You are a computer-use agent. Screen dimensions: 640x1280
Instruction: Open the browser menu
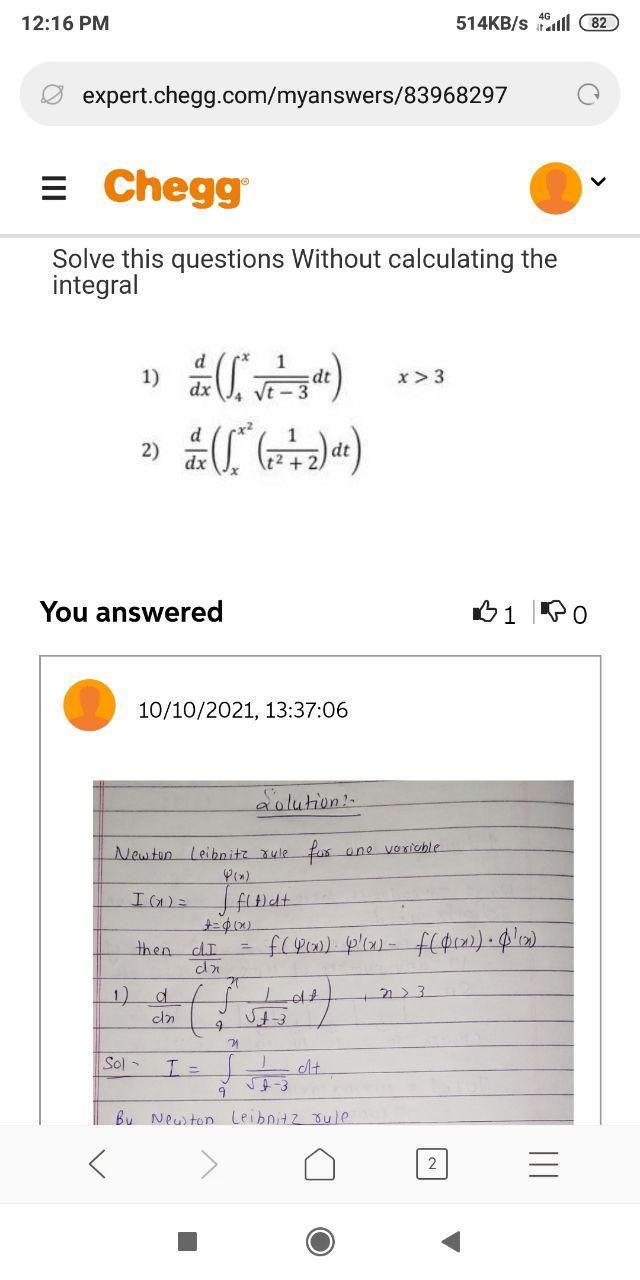(544, 1163)
